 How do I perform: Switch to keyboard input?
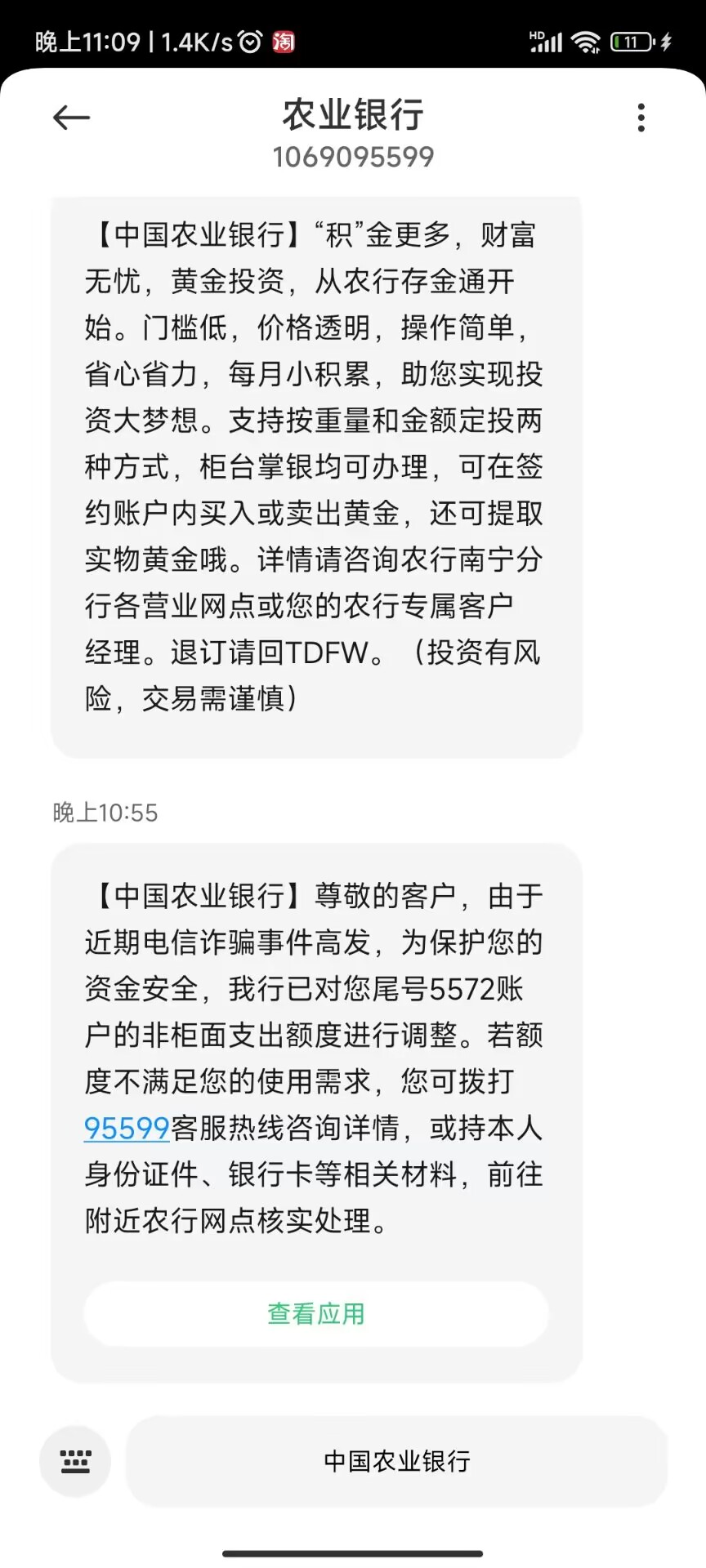click(75, 1462)
